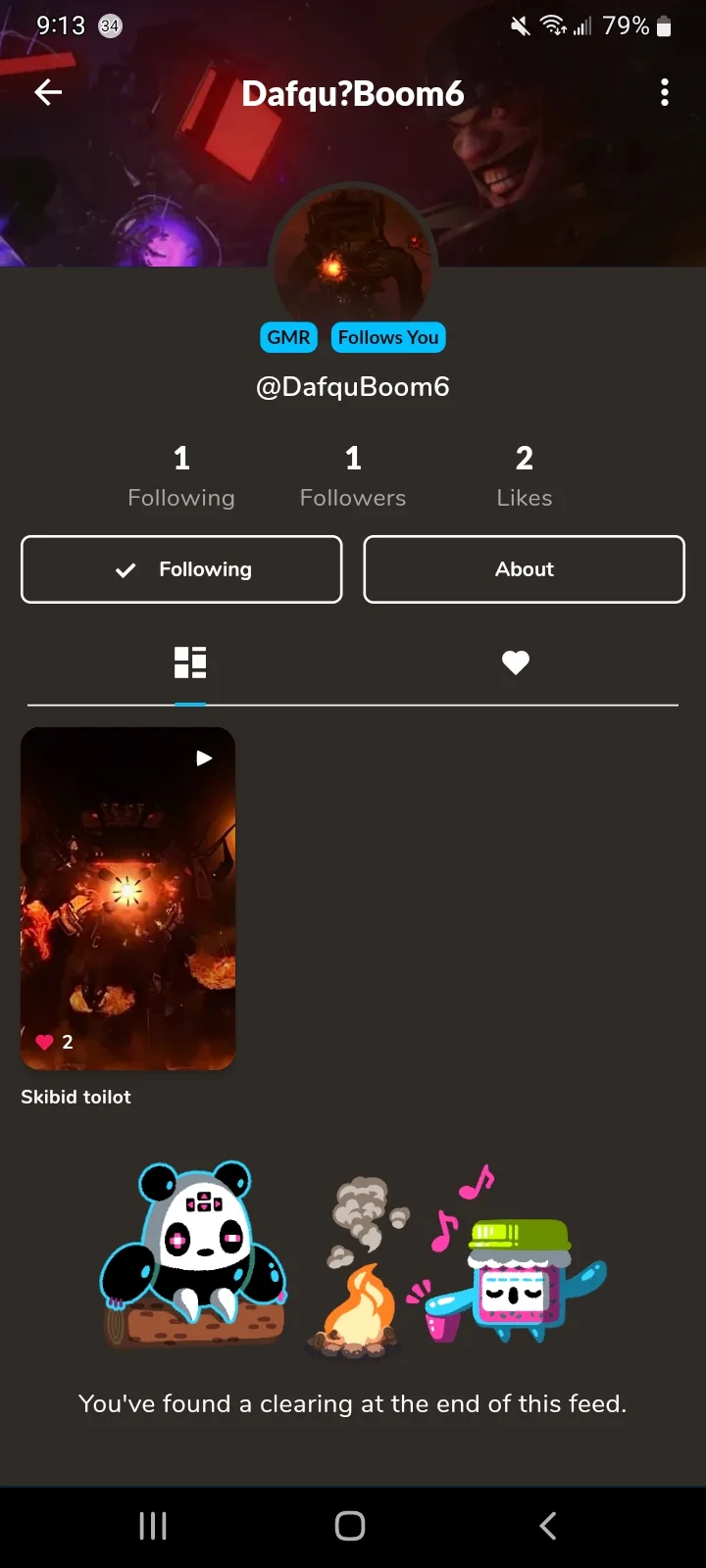Image resolution: width=706 pixels, height=1568 pixels.
Task: Switch to the posts grid tab
Action: [x=190, y=662]
